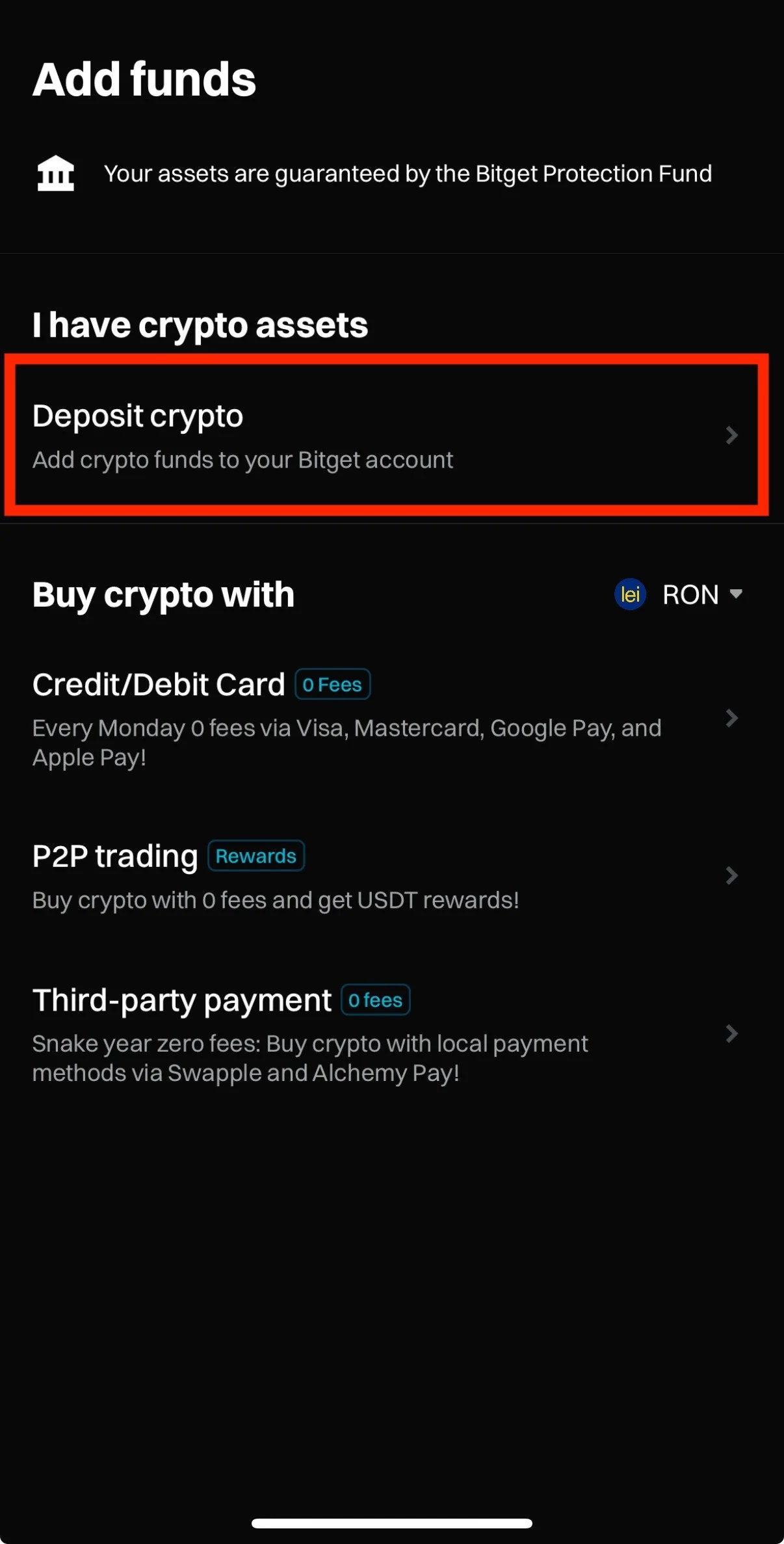Image resolution: width=784 pixels, height=1544 pixels.
Task: Click the Add funds heading
Action: click(144, 79)
